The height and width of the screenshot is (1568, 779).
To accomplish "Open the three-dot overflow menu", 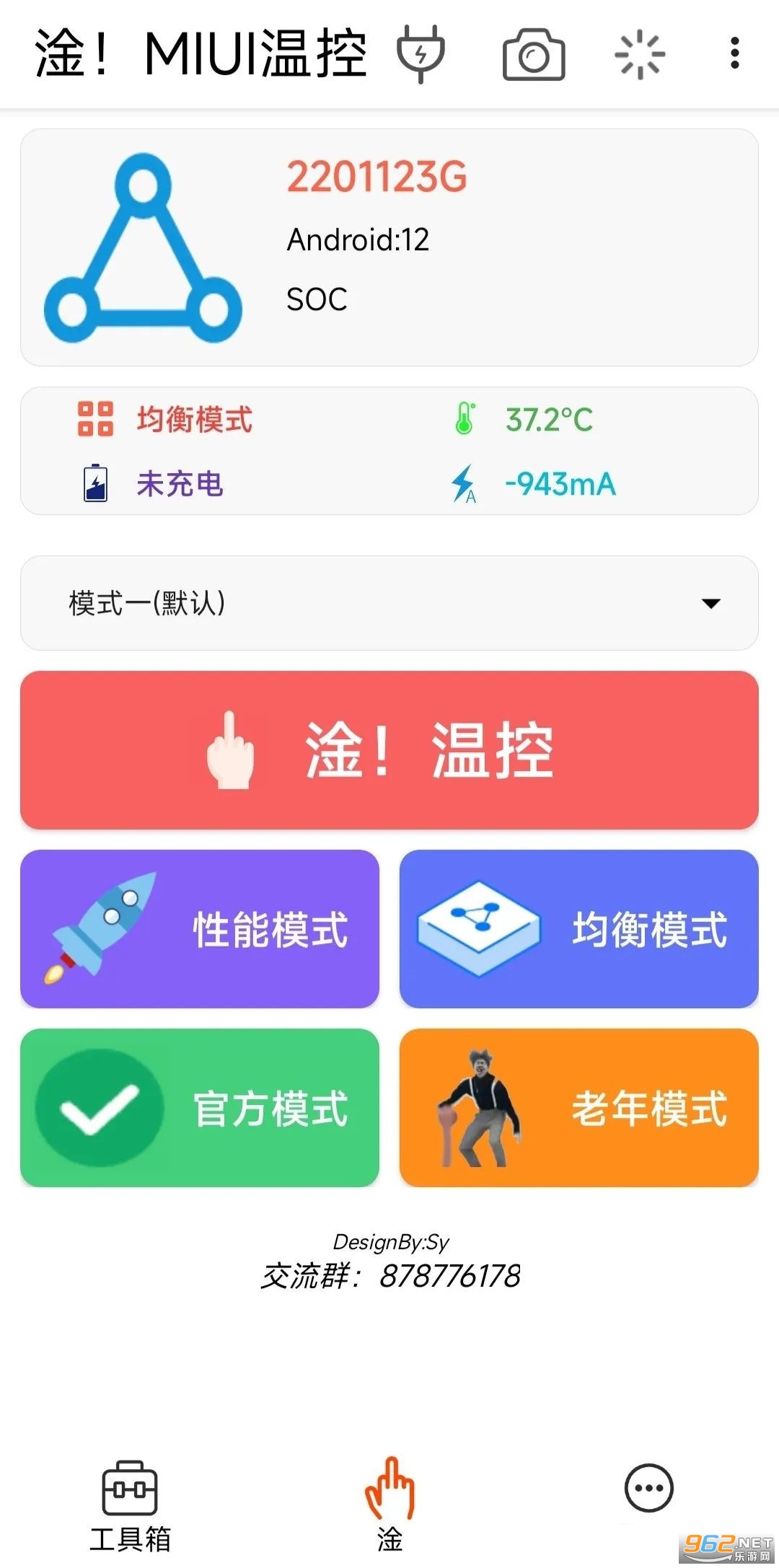I will [x=734, y=54].
